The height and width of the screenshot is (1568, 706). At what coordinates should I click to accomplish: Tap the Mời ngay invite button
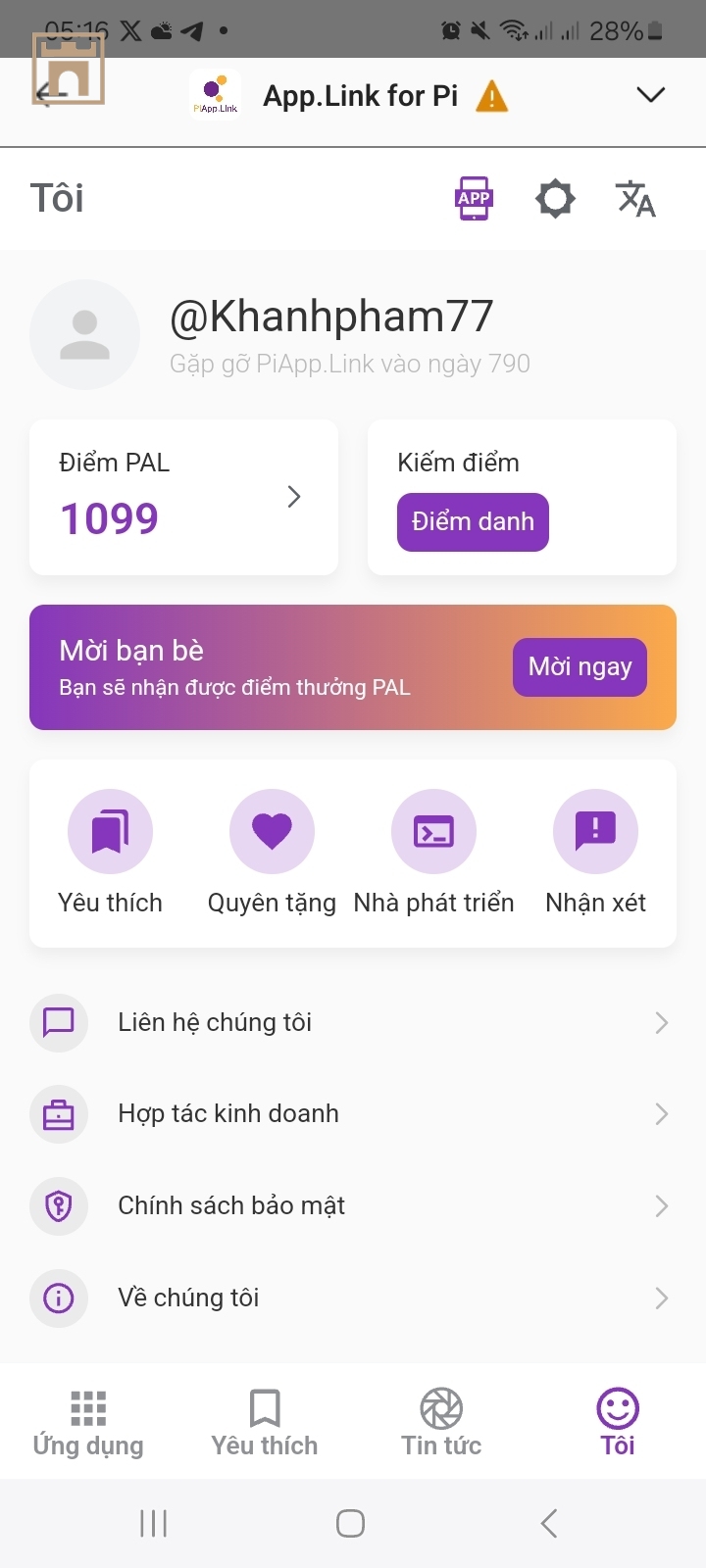pos(580,667)
